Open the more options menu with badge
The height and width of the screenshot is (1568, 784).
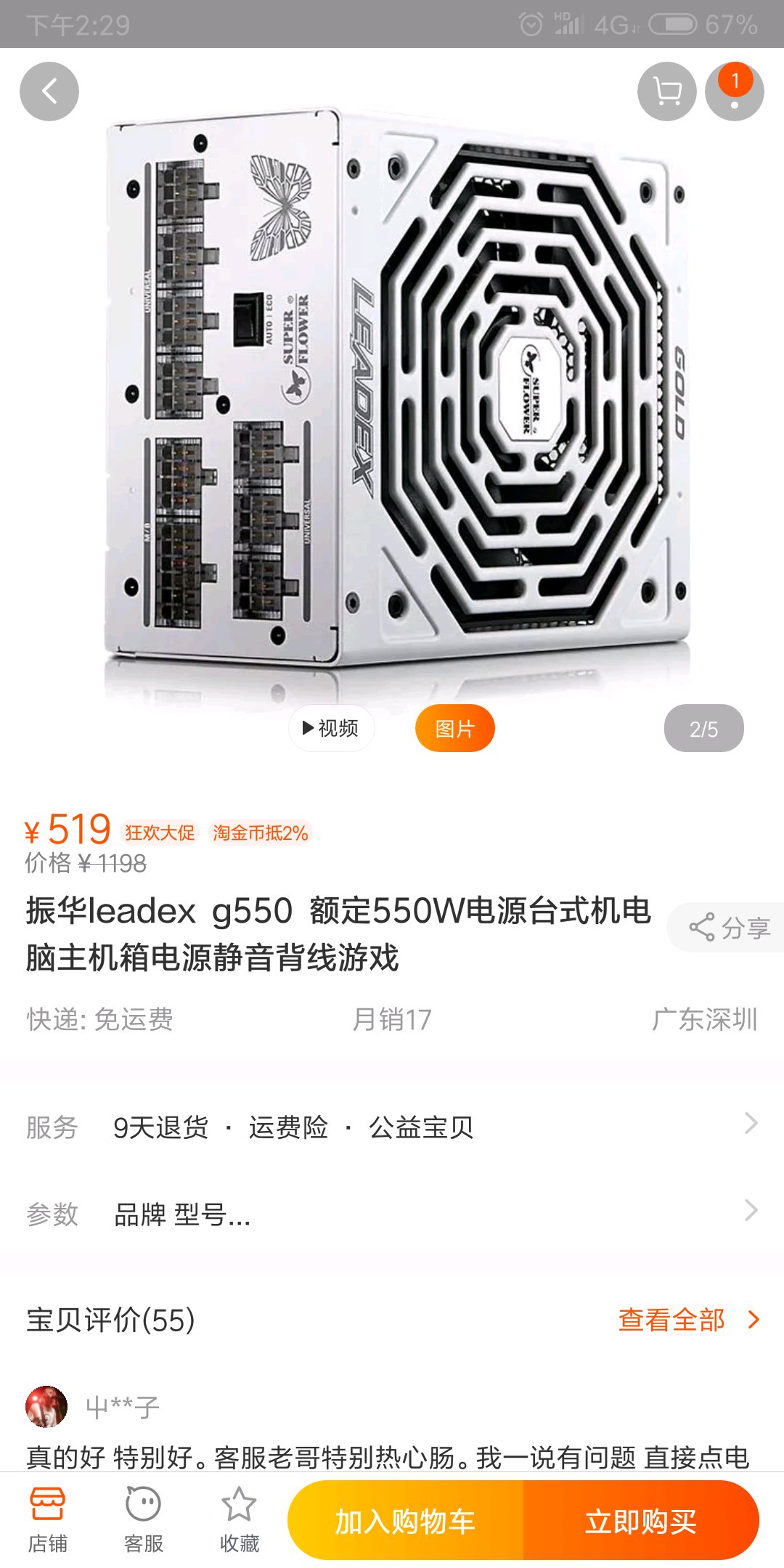coord(734,91)
